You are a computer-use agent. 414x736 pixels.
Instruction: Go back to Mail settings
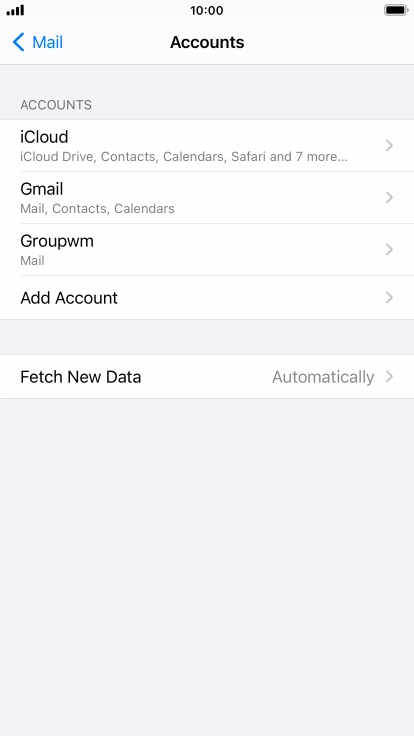(x=38, y=42)
